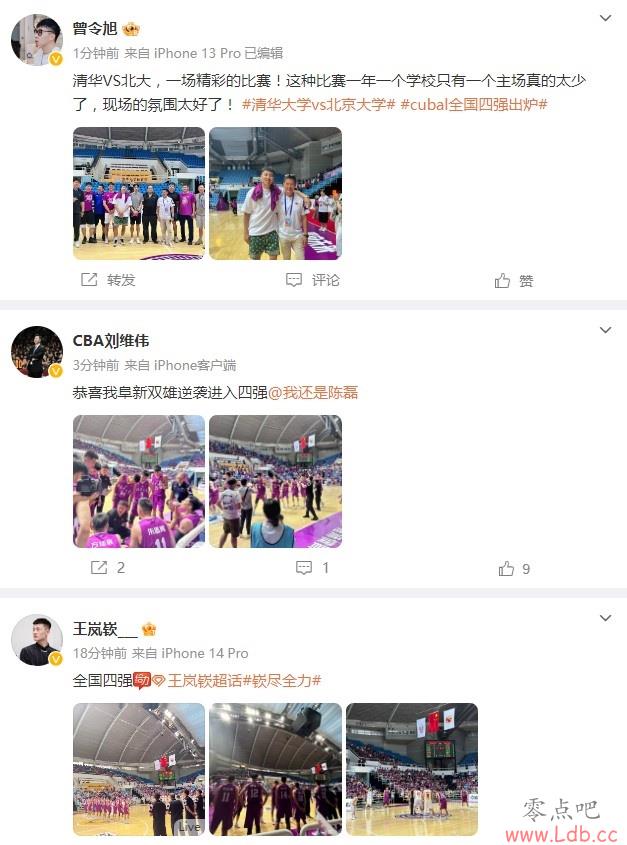Open 王岚嵚's profile avatar

tap(37, 640)
